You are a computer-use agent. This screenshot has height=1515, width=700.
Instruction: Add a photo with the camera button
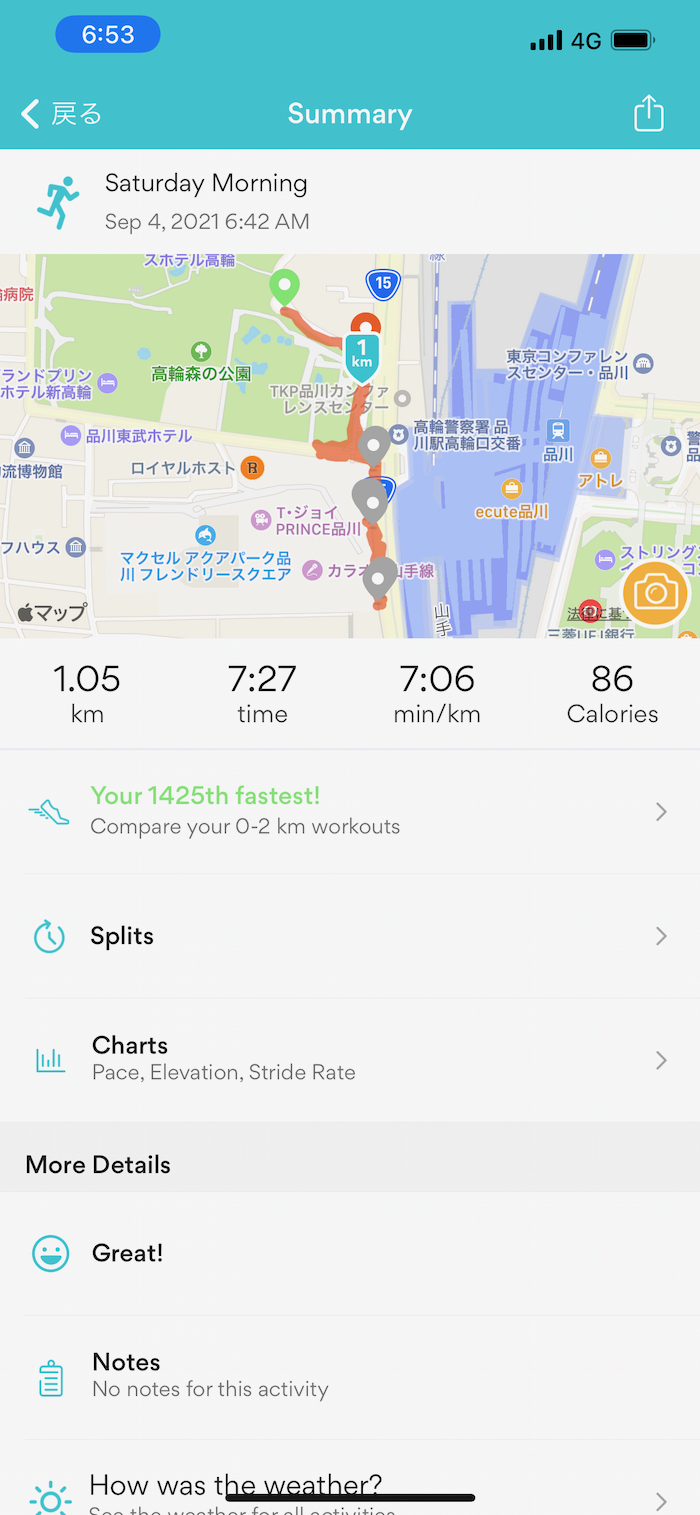pos(655,594)
